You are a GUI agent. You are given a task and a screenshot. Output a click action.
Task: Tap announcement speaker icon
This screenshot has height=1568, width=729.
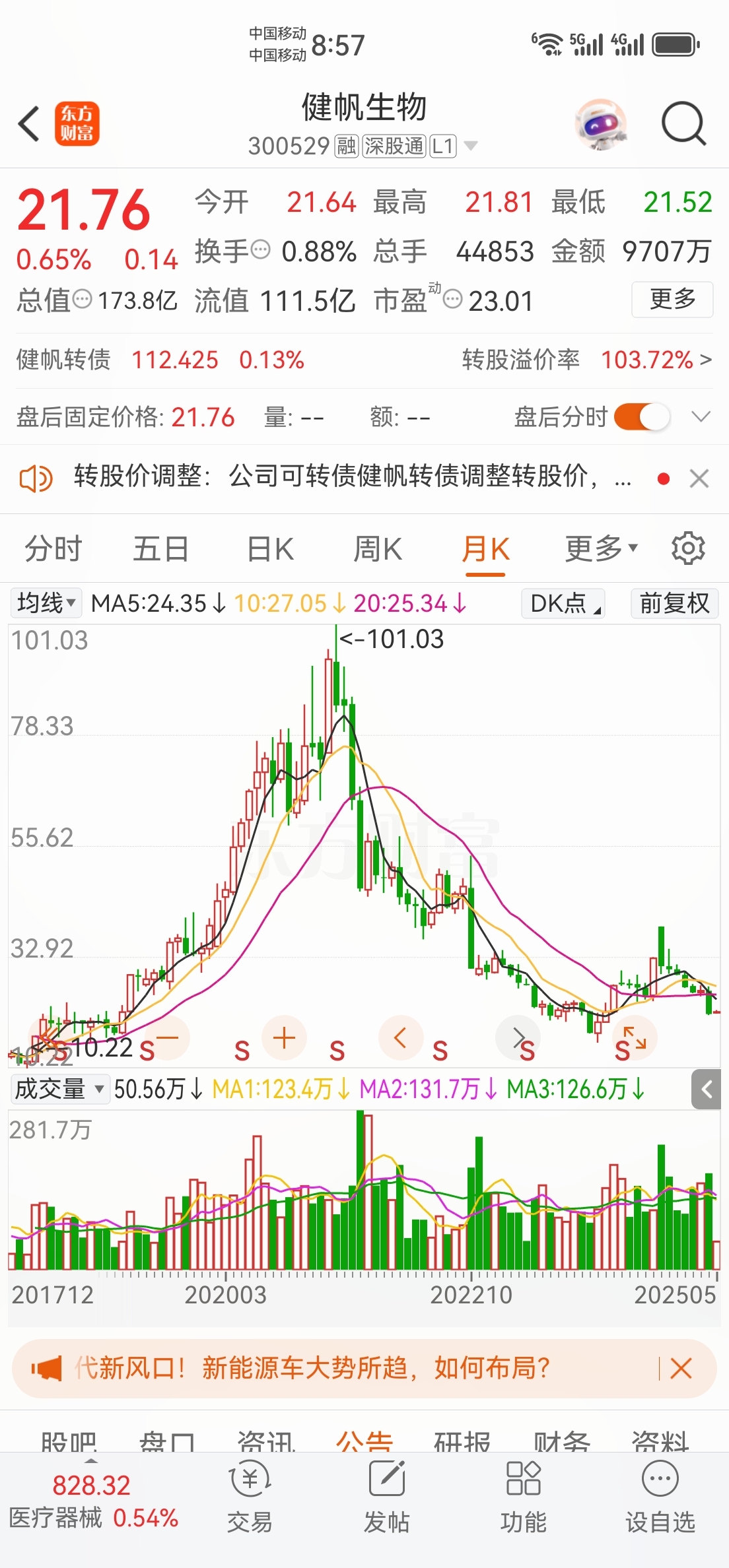(x=36, y=478)
